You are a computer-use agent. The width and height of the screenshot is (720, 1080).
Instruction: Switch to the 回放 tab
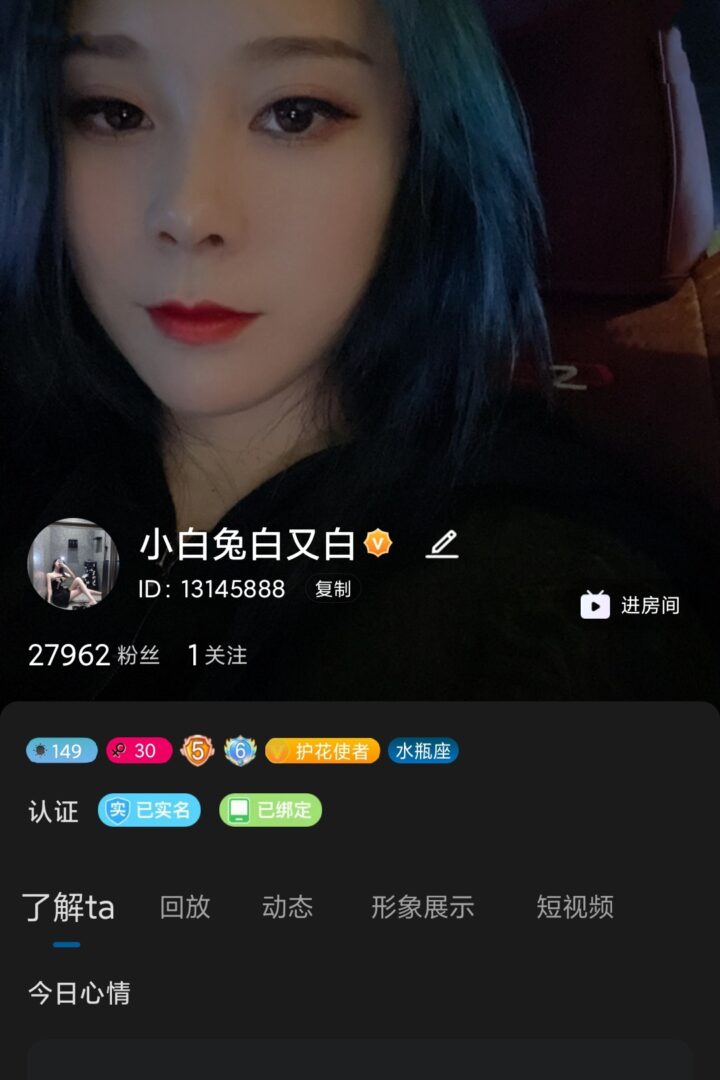click(x=185, y=907)
